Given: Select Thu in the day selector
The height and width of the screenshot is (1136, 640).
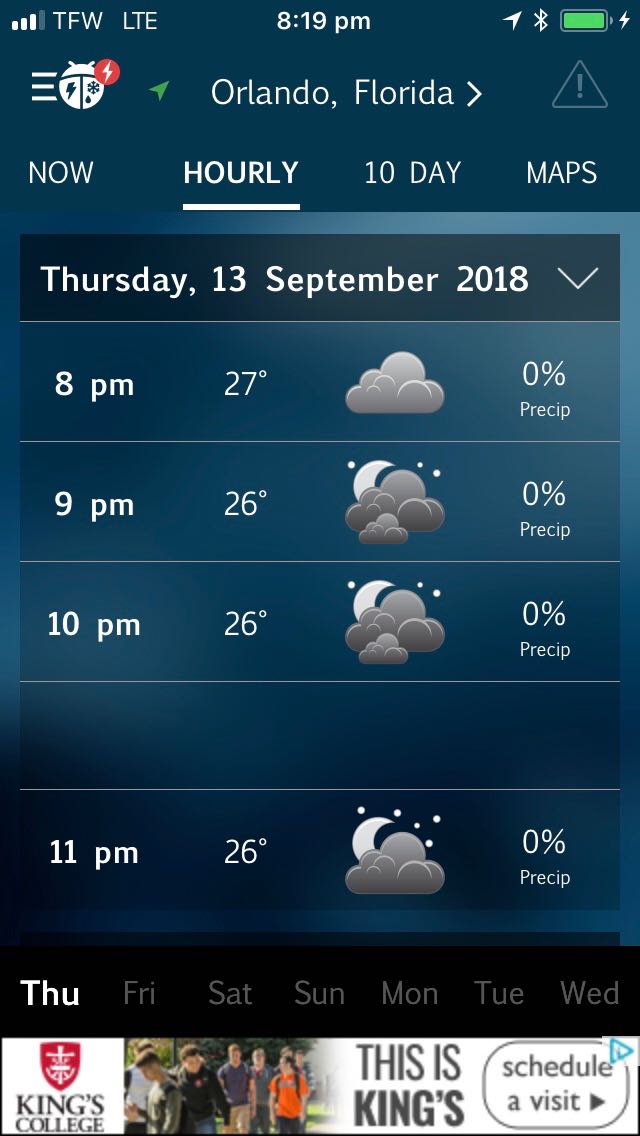Looking at the screenshot, I should [50, 993].
